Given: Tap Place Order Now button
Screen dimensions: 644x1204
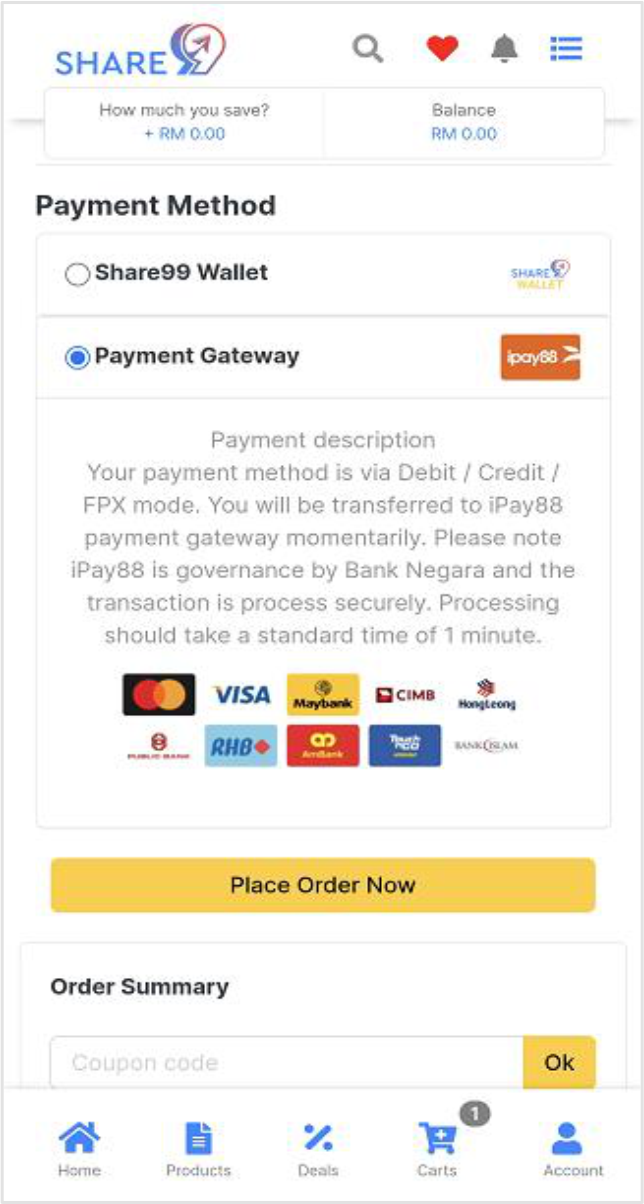Looking at the screenshot, I should click(x=323, y=885).
